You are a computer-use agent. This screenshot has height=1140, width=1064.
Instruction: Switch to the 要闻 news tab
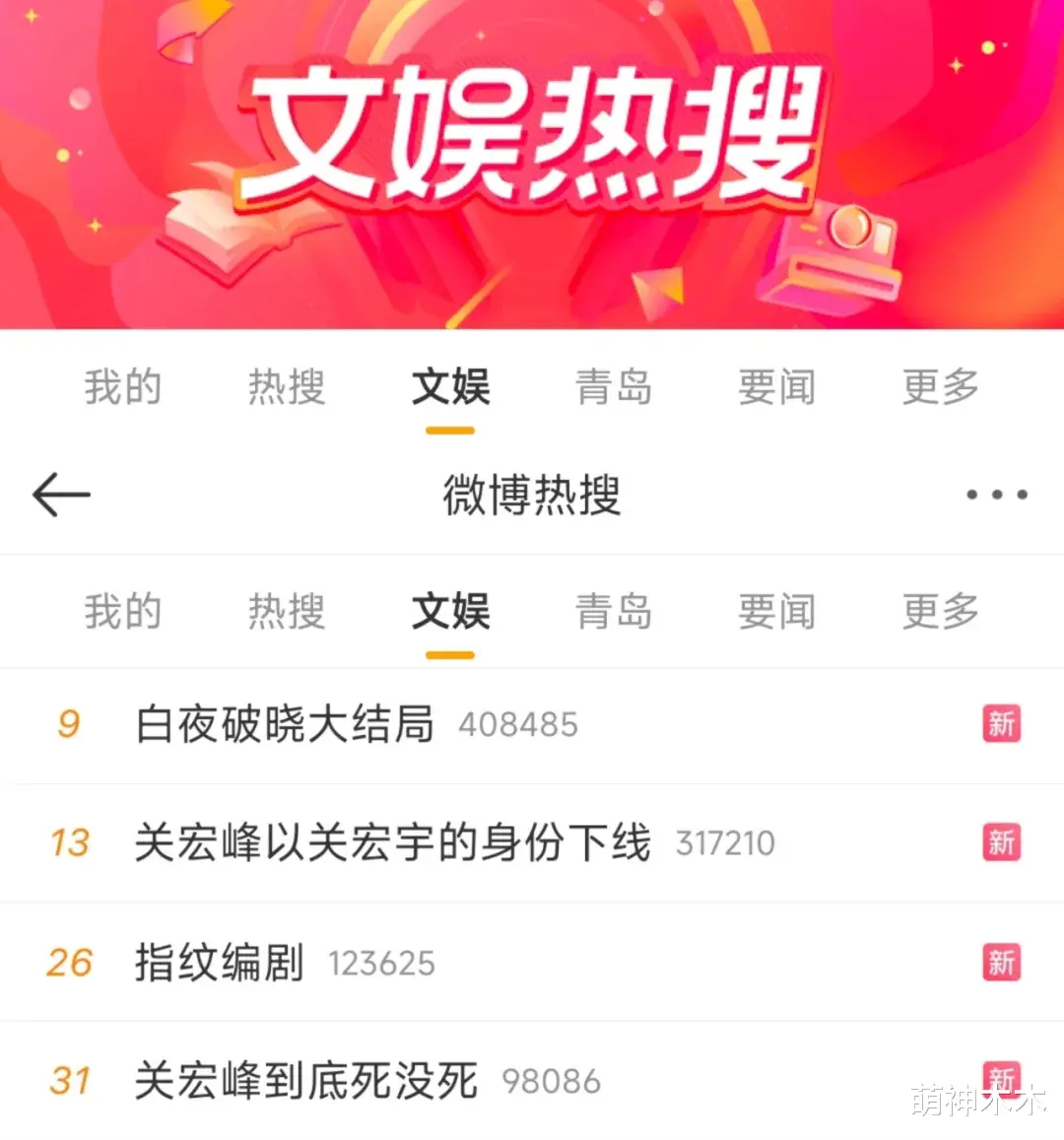tap(775, 611)
